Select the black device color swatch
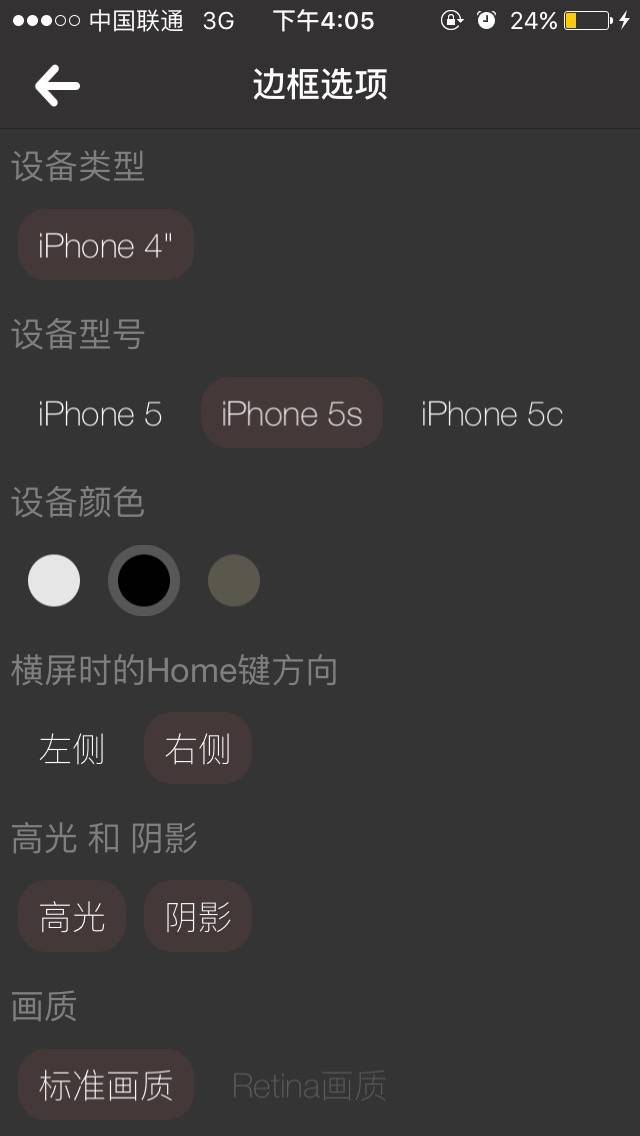This screenshot has width=640, height=1136. [144, 580]
